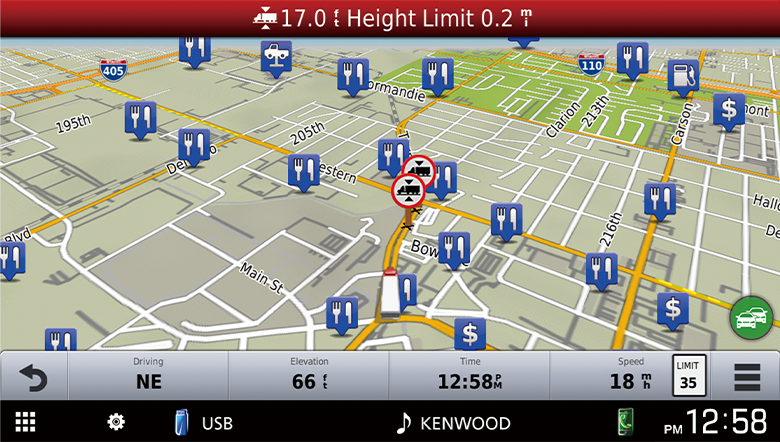Tap the height limit warning banner
This screenshot has width=780, height=442.
pyautogui.click(x=390, y=18)
